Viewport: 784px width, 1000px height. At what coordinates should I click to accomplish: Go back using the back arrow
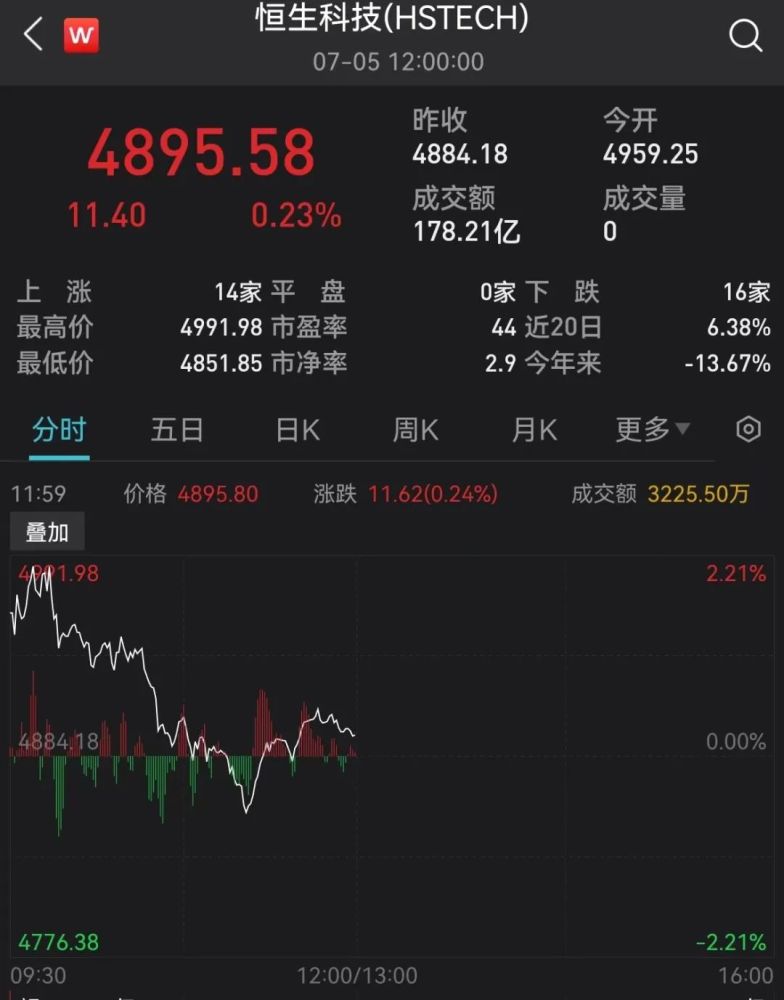34,36
